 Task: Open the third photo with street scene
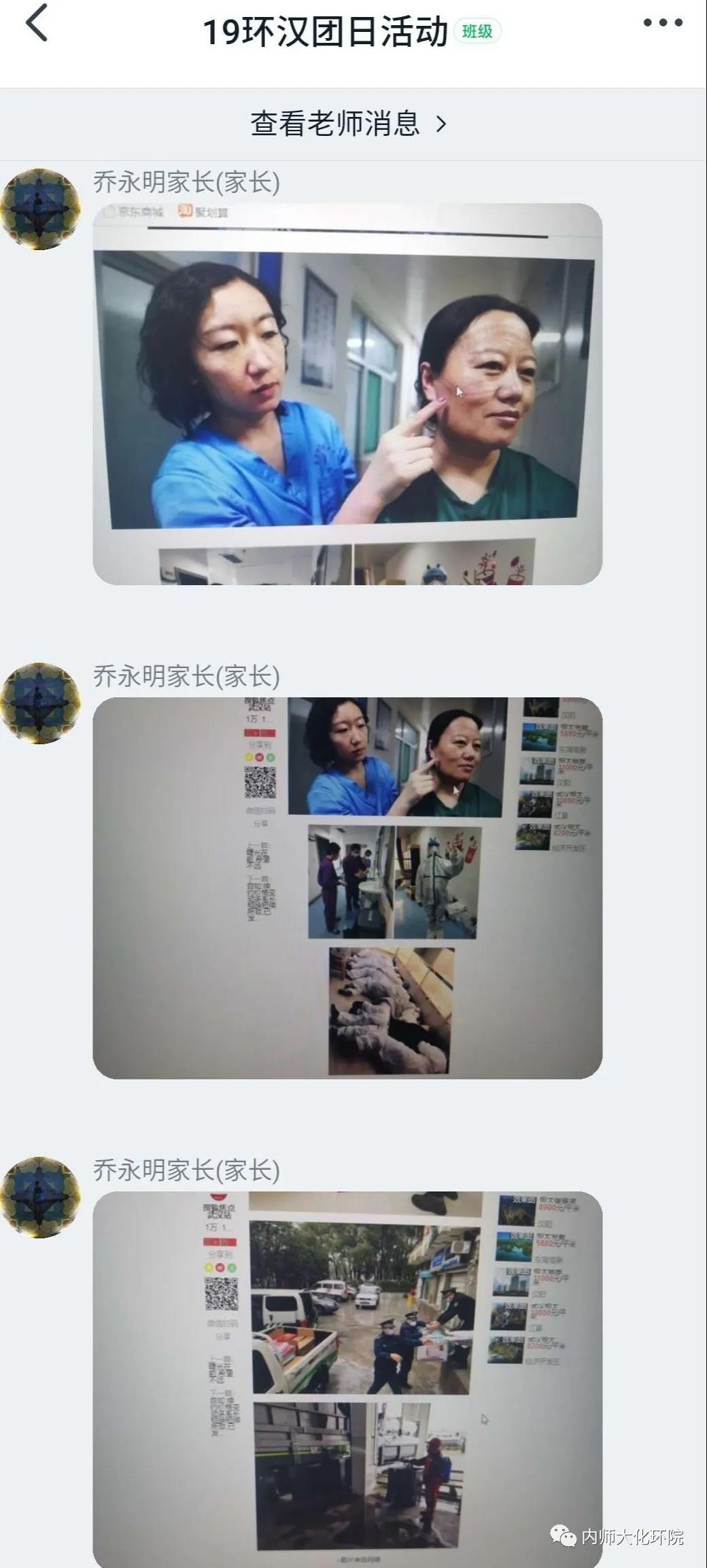[x=347, y=1380]
